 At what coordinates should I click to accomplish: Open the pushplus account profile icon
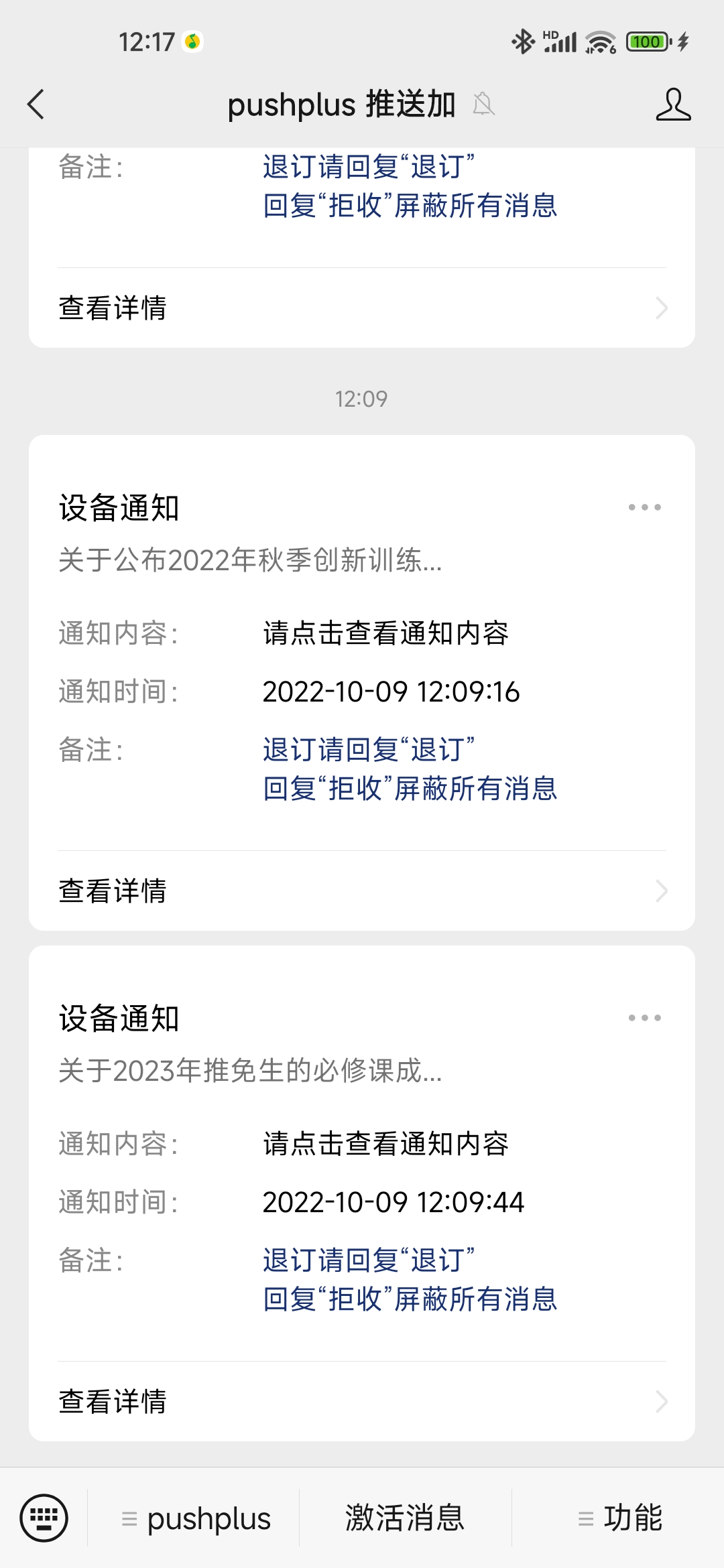tap(673, 105)
